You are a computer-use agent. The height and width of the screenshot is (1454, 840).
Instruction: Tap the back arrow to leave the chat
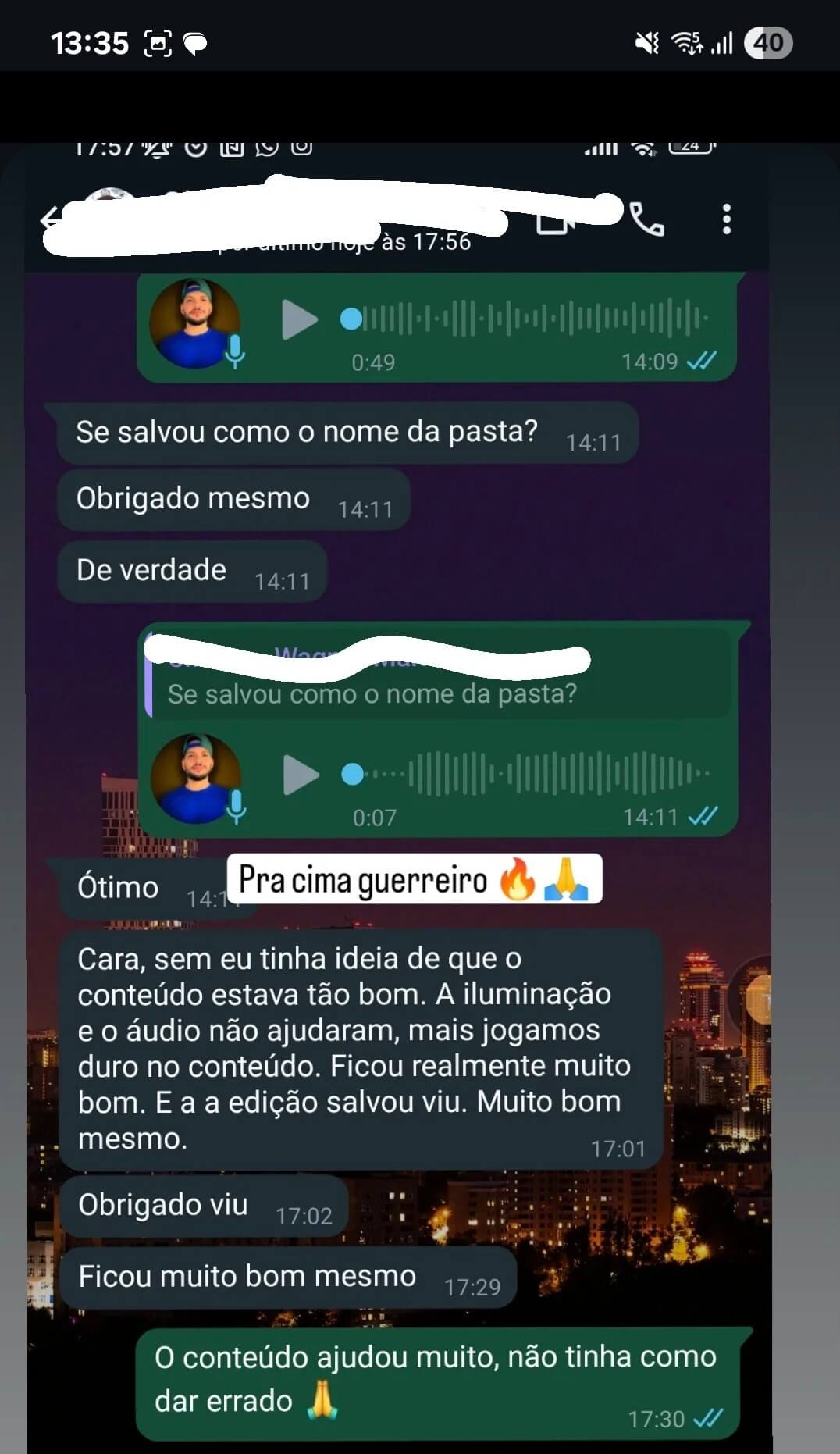pos(48,221)
